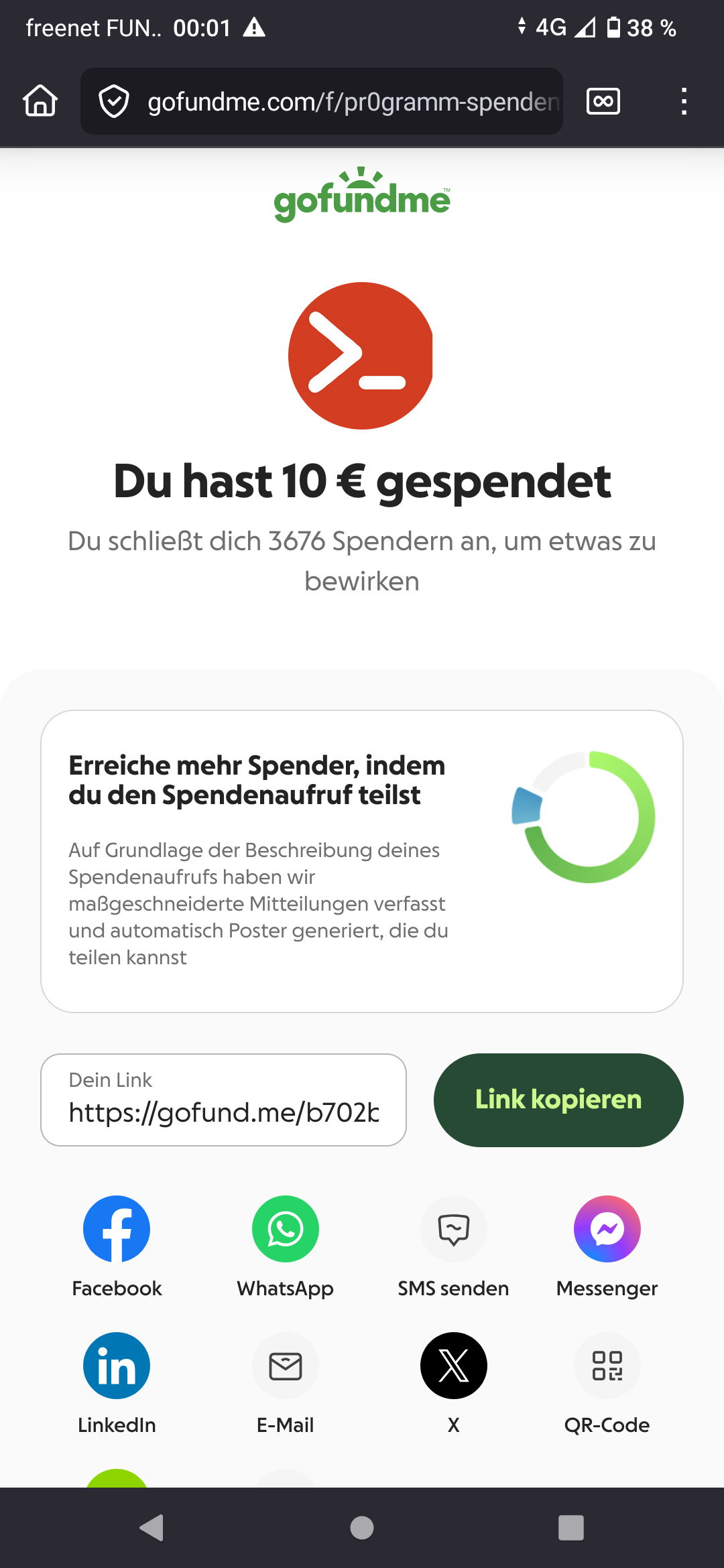Go to the browser home page

pos(40,101)
